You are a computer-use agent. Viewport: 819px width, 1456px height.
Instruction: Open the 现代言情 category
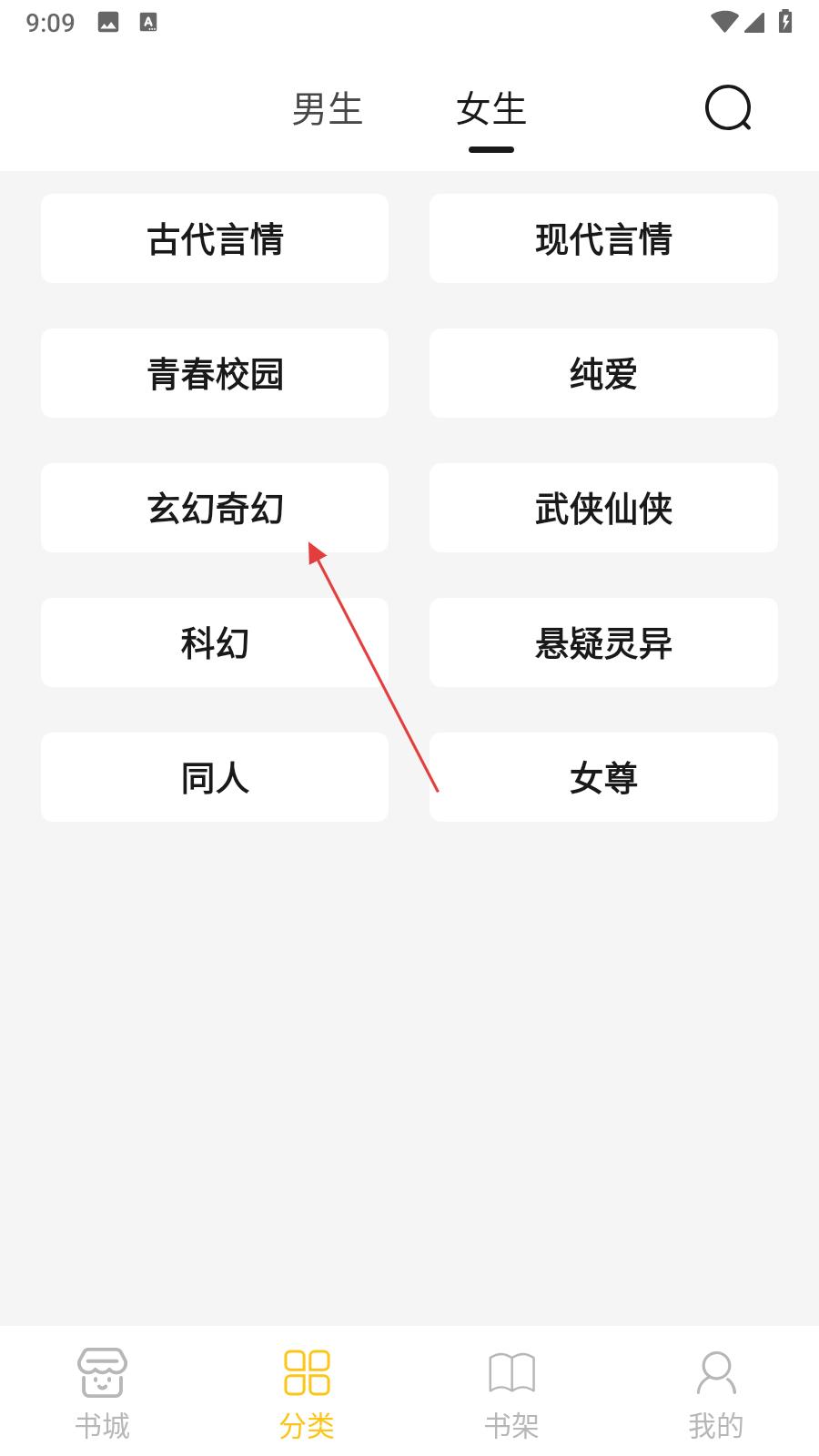coord(603,238)
